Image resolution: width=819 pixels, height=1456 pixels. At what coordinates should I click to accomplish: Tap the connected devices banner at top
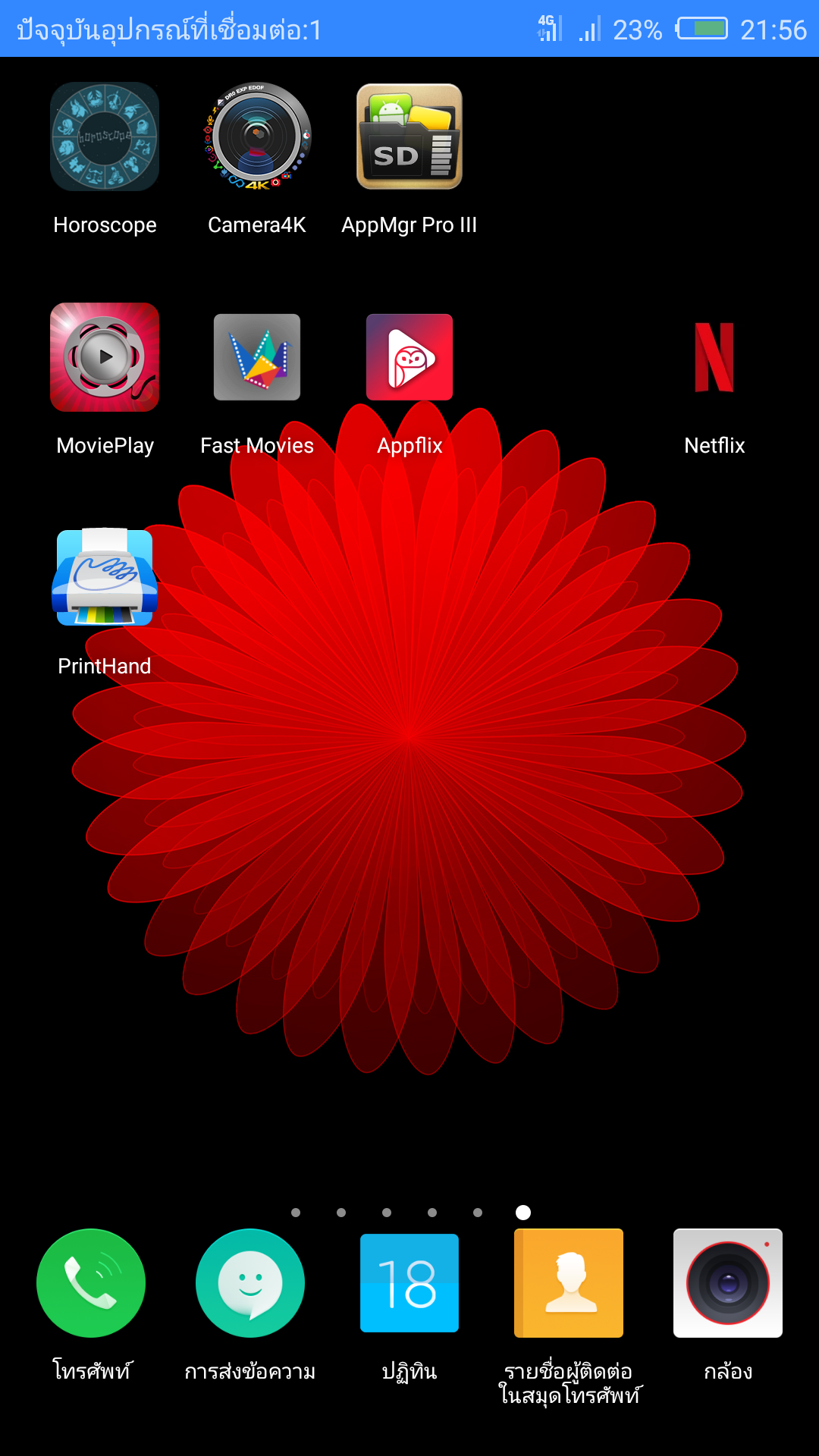tap(170, 30)
